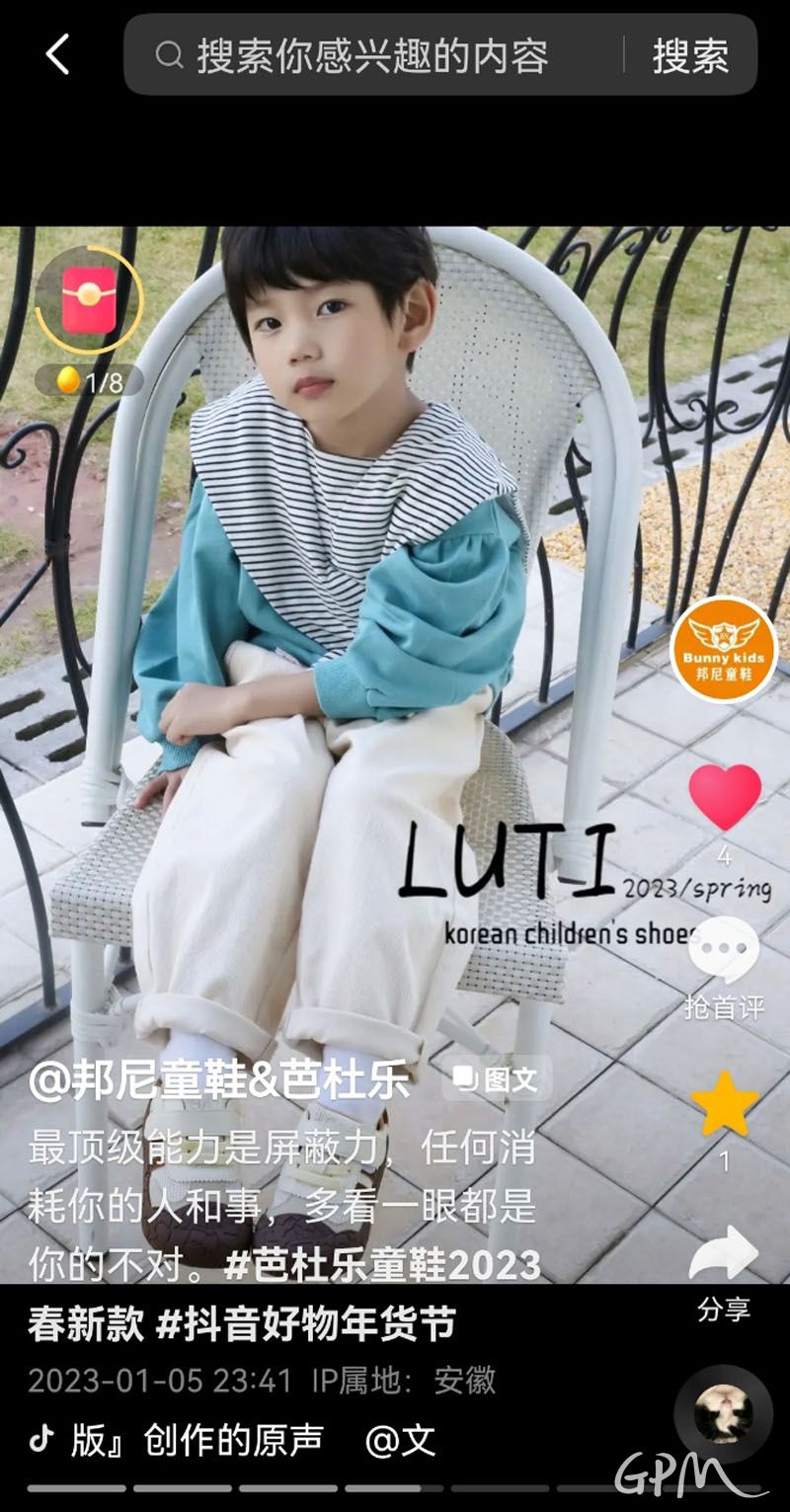790x1512 pixels.
Task: Open the spinning music disc
Action: (x=723, y=1413)
